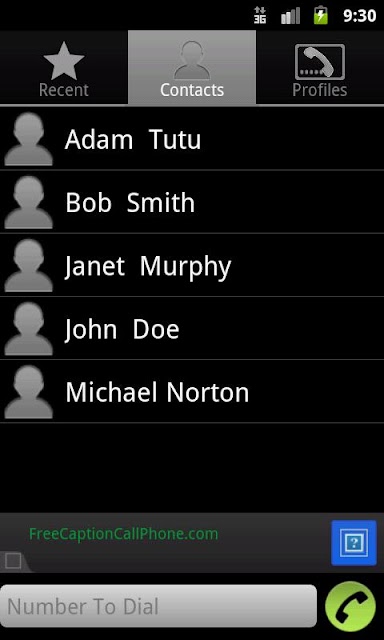Open contact Adam Tutu
The width and height of the screenshot is (384, 640).
192,139
